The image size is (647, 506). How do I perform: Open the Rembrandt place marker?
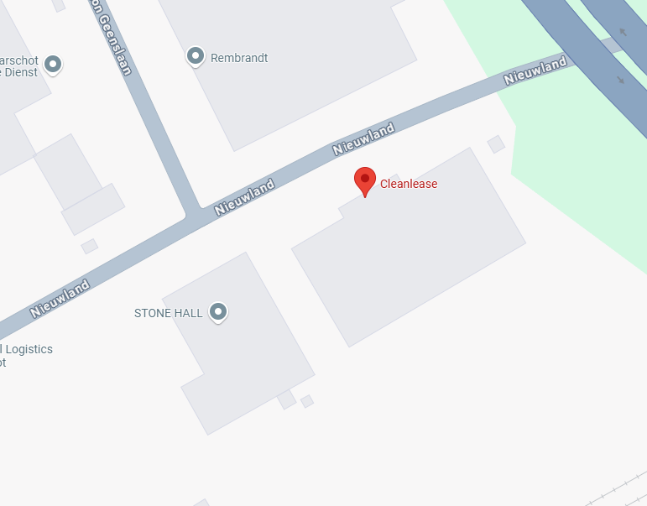coord(196,57)
